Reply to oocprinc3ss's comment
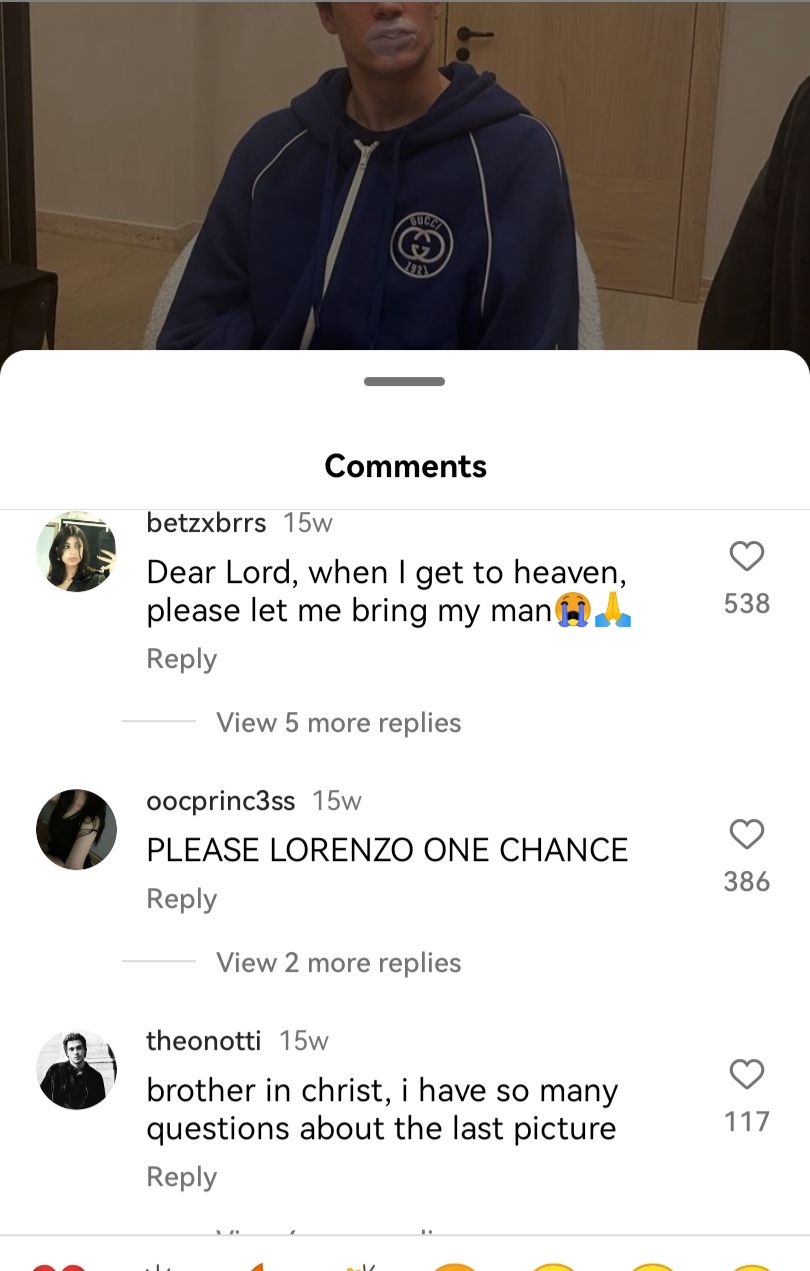This screenshot has height=1271, width=810. click(x=181, y=899)
